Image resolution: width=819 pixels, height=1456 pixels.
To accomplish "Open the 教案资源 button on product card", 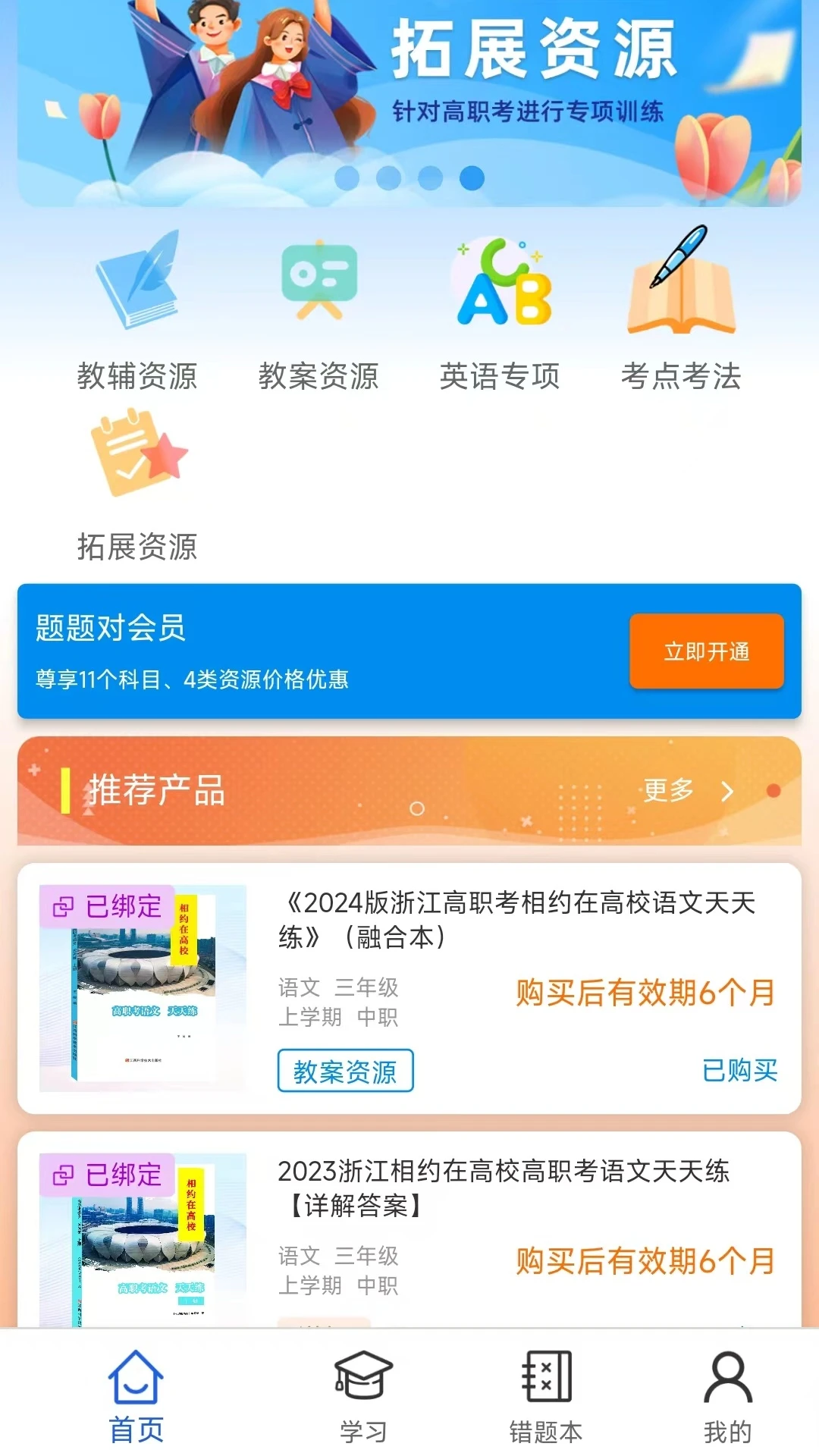I will coord(347,1071).
